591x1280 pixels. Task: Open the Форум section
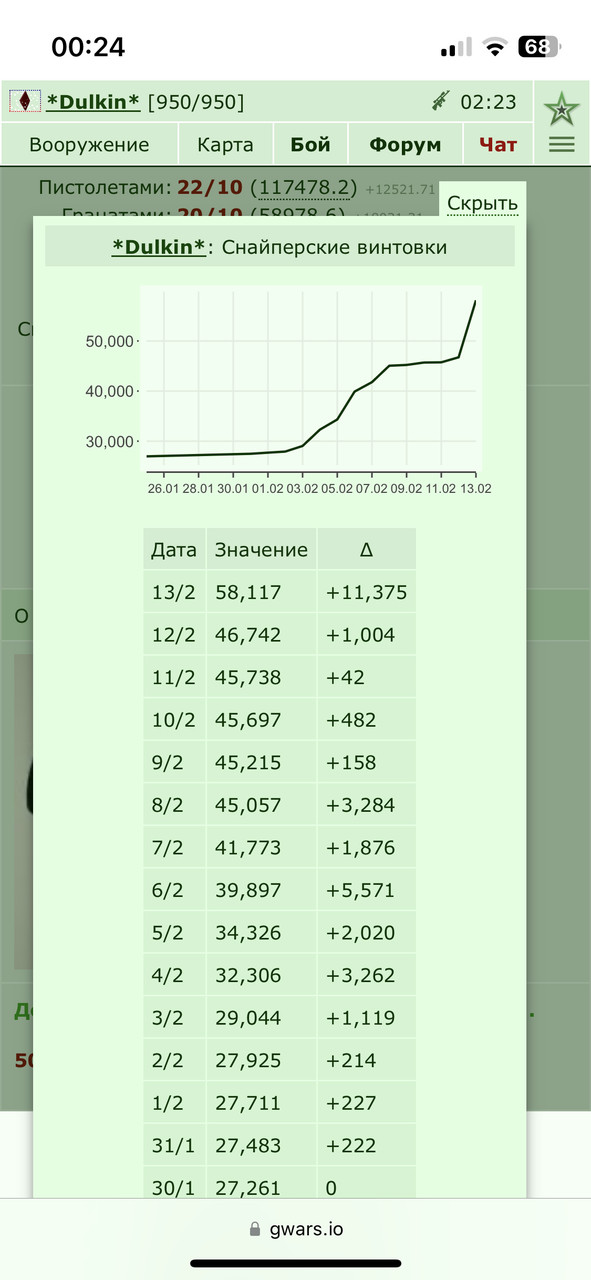point(405,145)
